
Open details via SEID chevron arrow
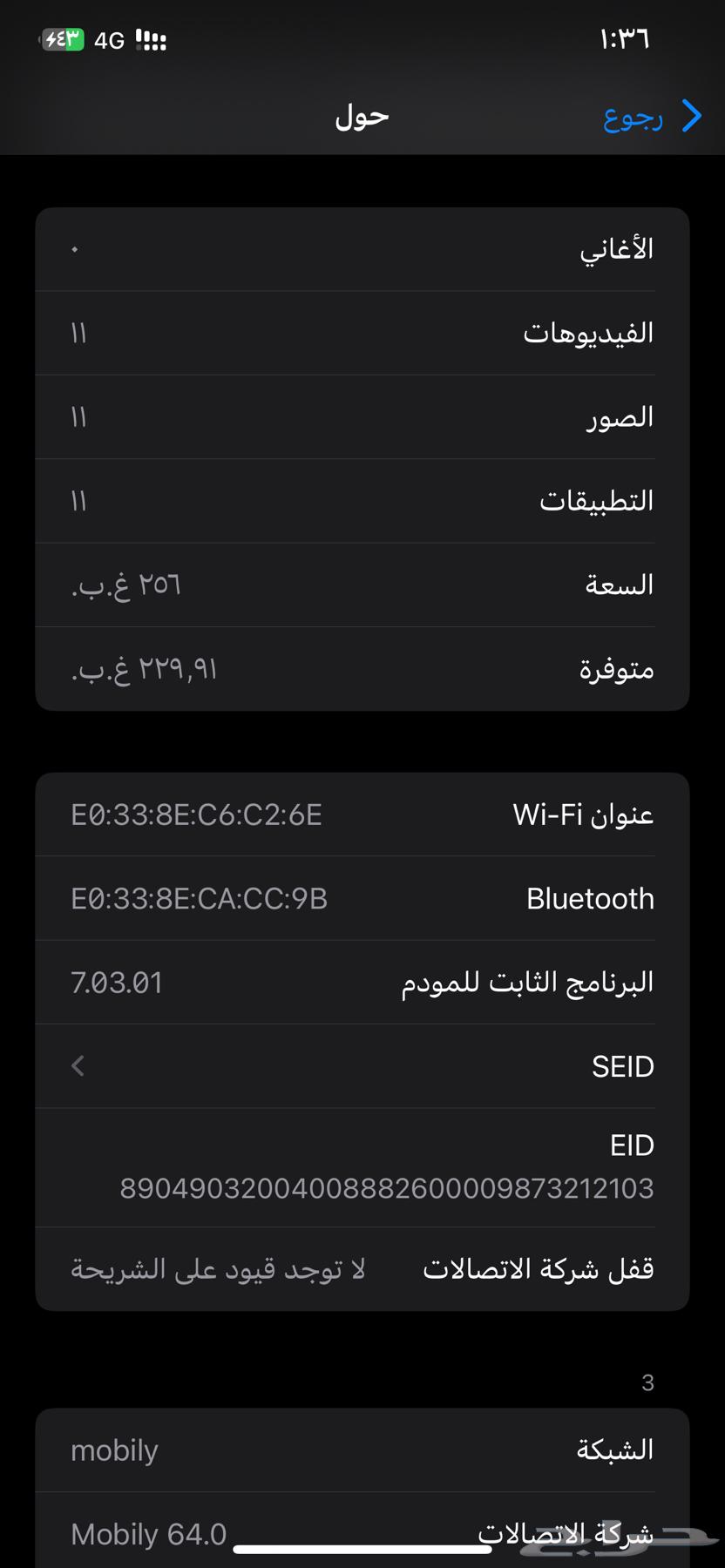[x=78, y=1065]
